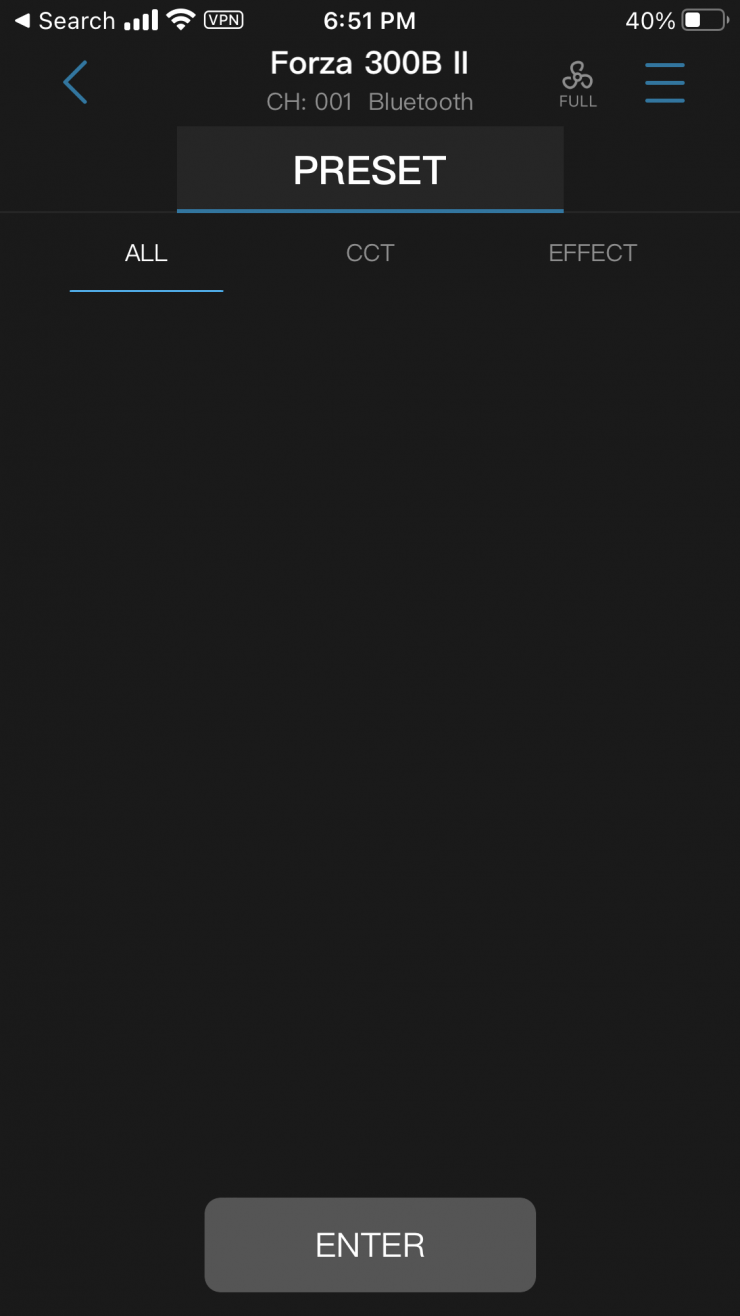Select the PRESET tab

(370, 170)
